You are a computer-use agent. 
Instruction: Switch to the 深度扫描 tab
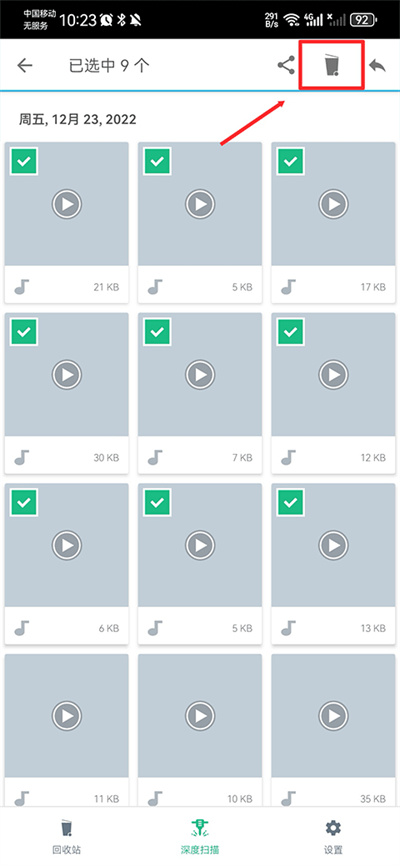coord(200,836)
